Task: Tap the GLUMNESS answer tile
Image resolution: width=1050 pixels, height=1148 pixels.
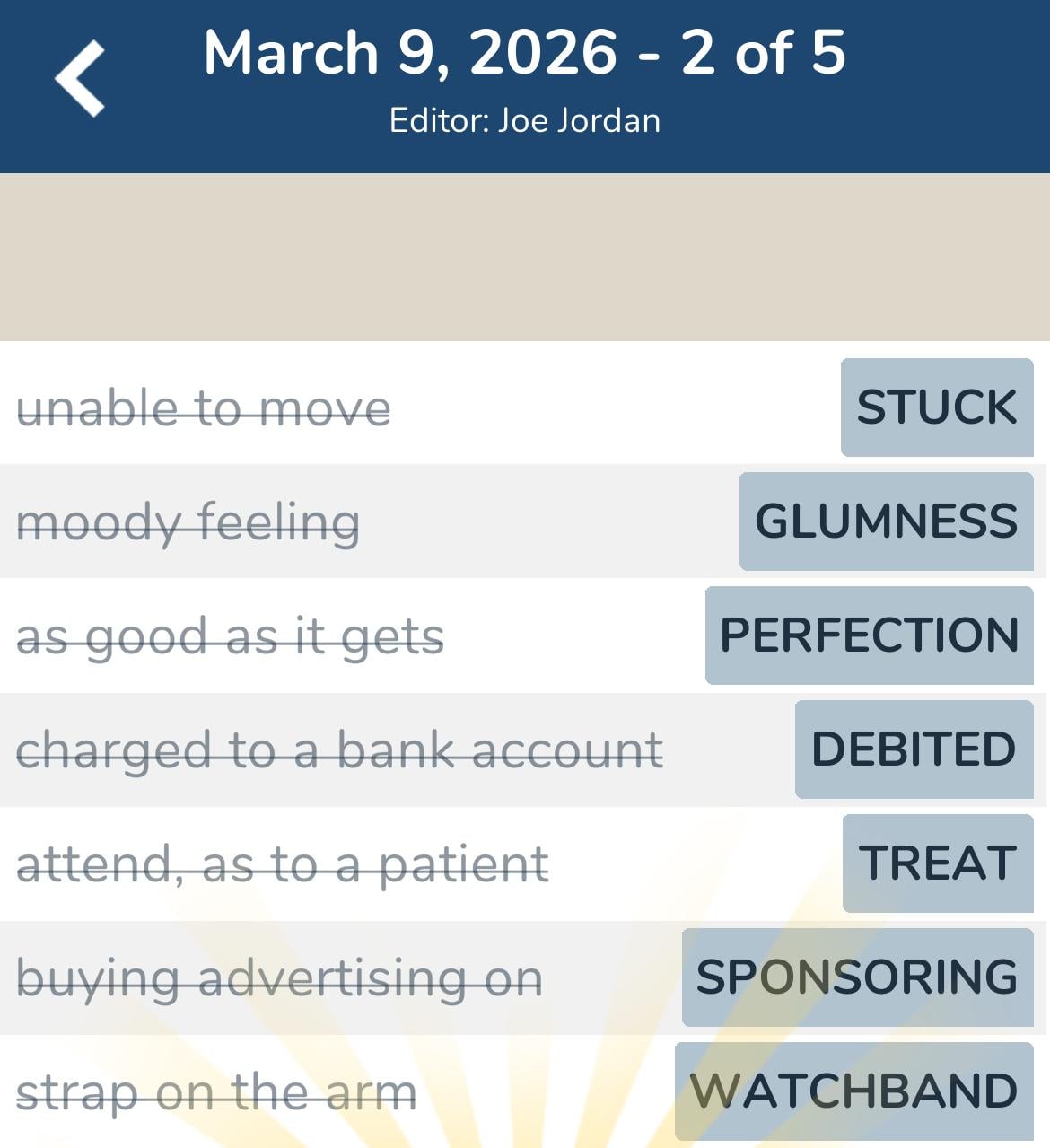Action: point(885,521)
